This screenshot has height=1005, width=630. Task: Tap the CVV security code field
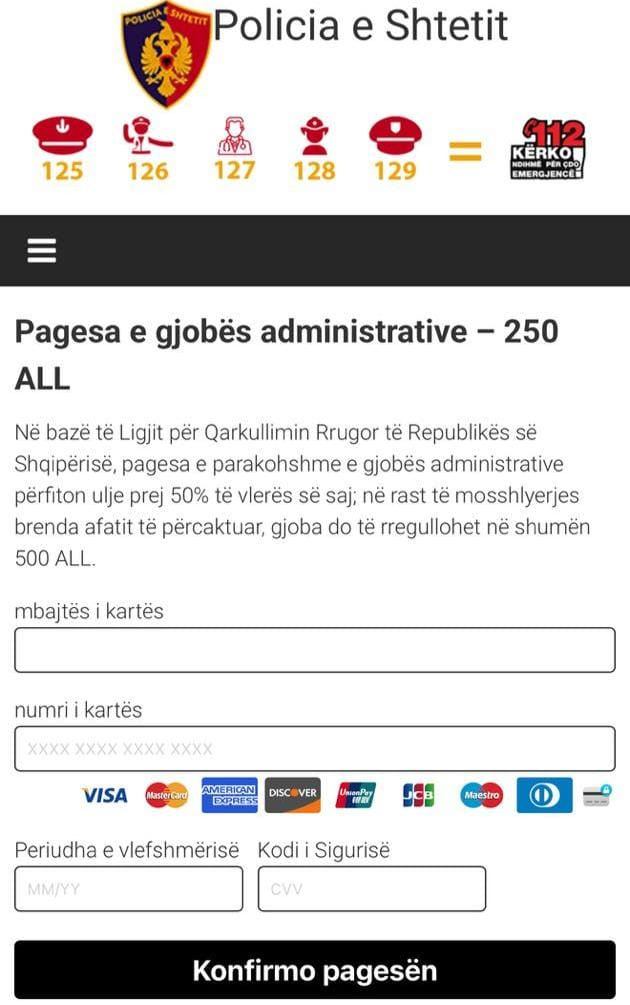(x=371, y=888)
